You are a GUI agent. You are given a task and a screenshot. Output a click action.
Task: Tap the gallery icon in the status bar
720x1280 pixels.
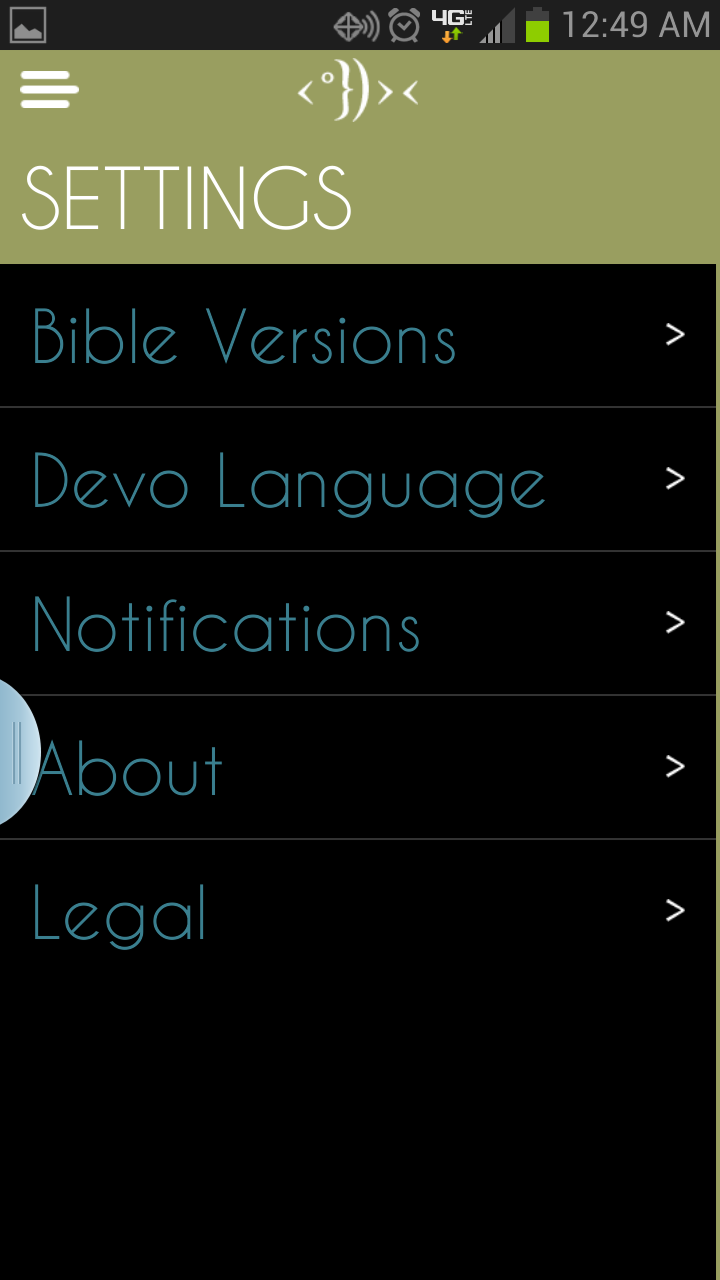point(27,25)
